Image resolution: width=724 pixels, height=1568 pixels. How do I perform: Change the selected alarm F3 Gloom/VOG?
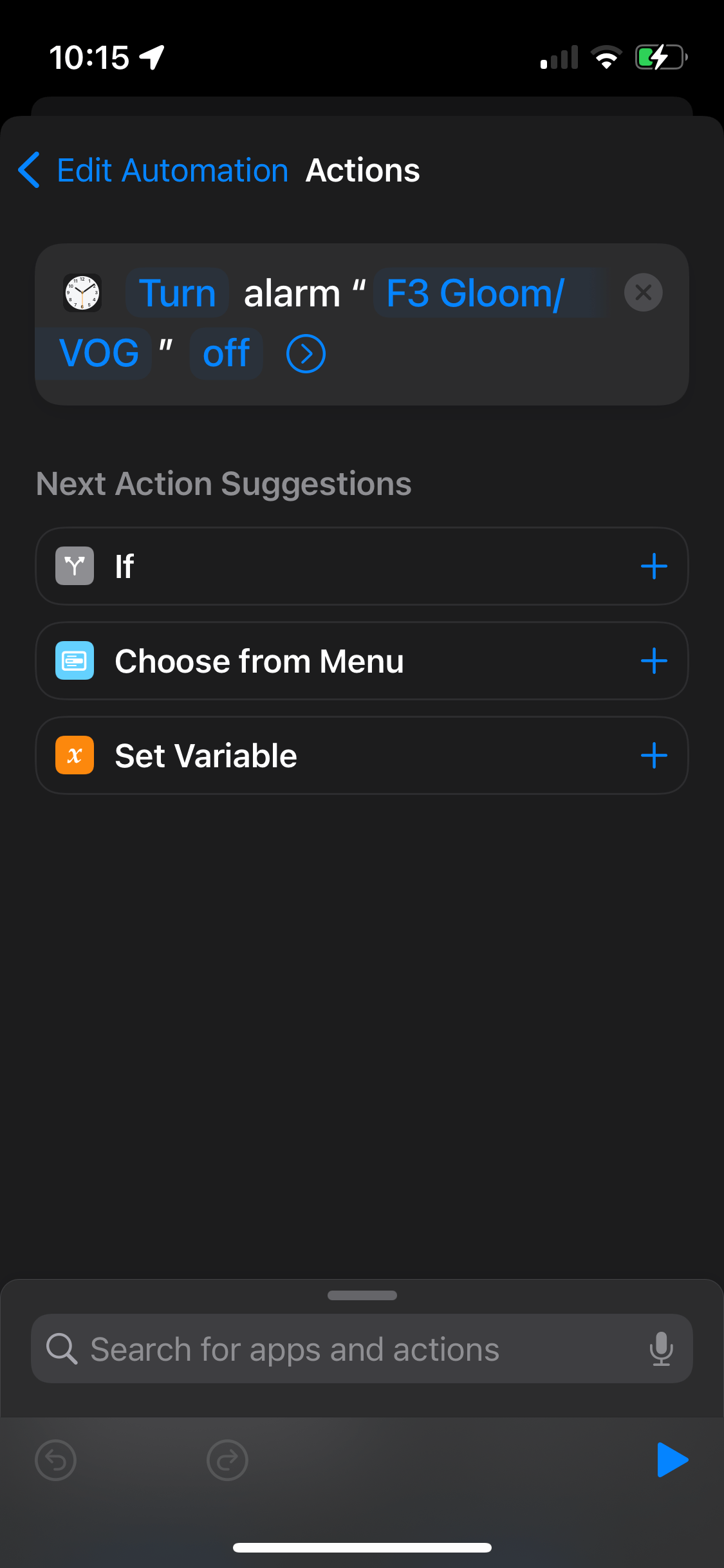tap(474, 293)
